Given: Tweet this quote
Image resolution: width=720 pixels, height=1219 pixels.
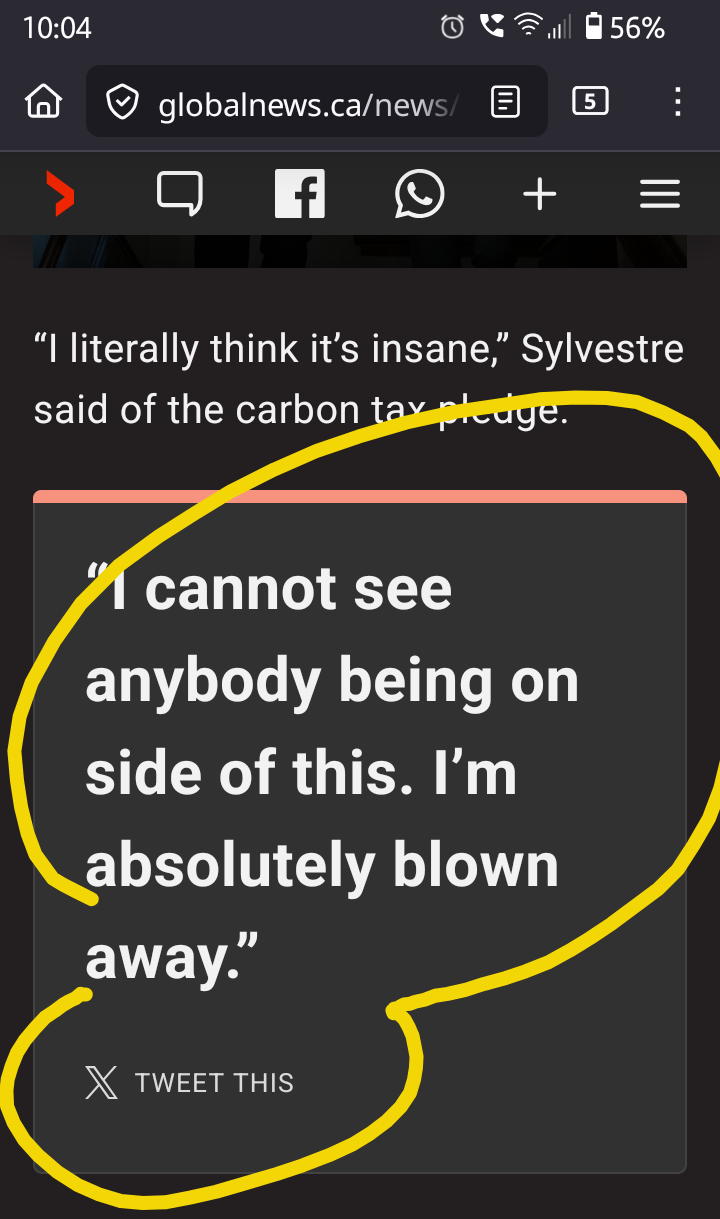Looking at the screenshot, I should [x=190, y=1083].
